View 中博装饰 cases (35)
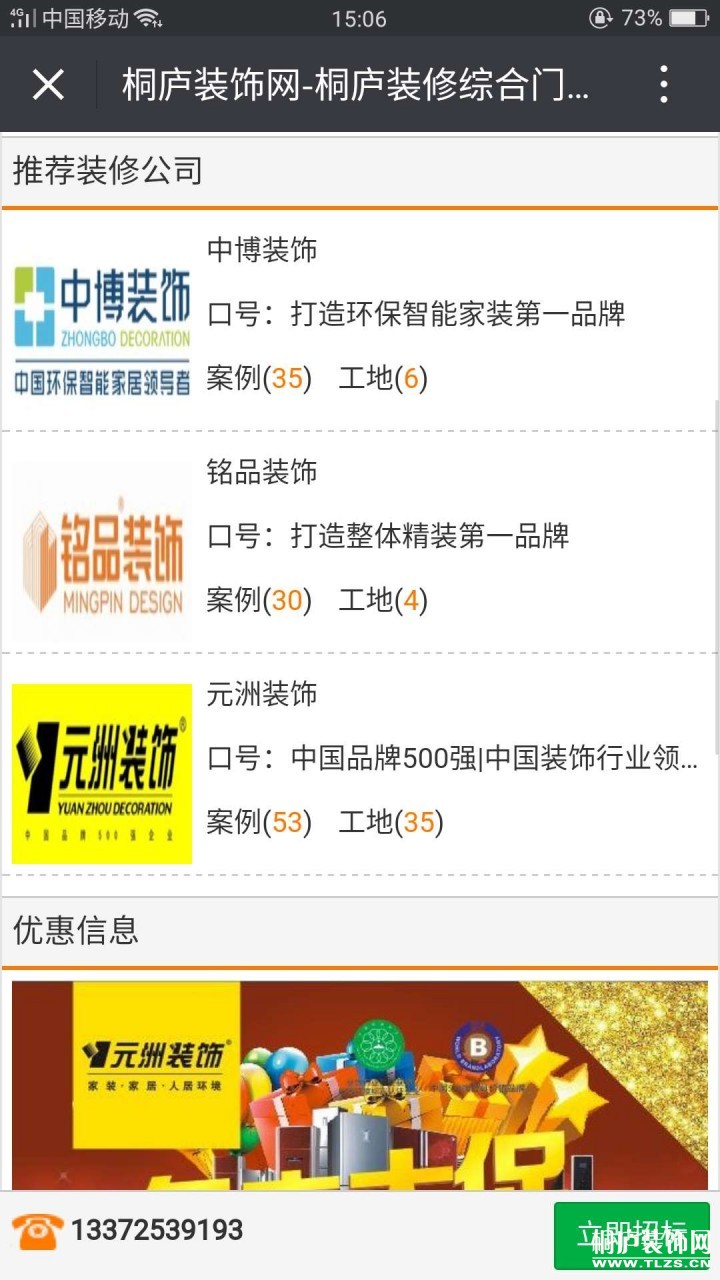The height and width of the screenshot is (1280, 720). [x=259, y=379]
